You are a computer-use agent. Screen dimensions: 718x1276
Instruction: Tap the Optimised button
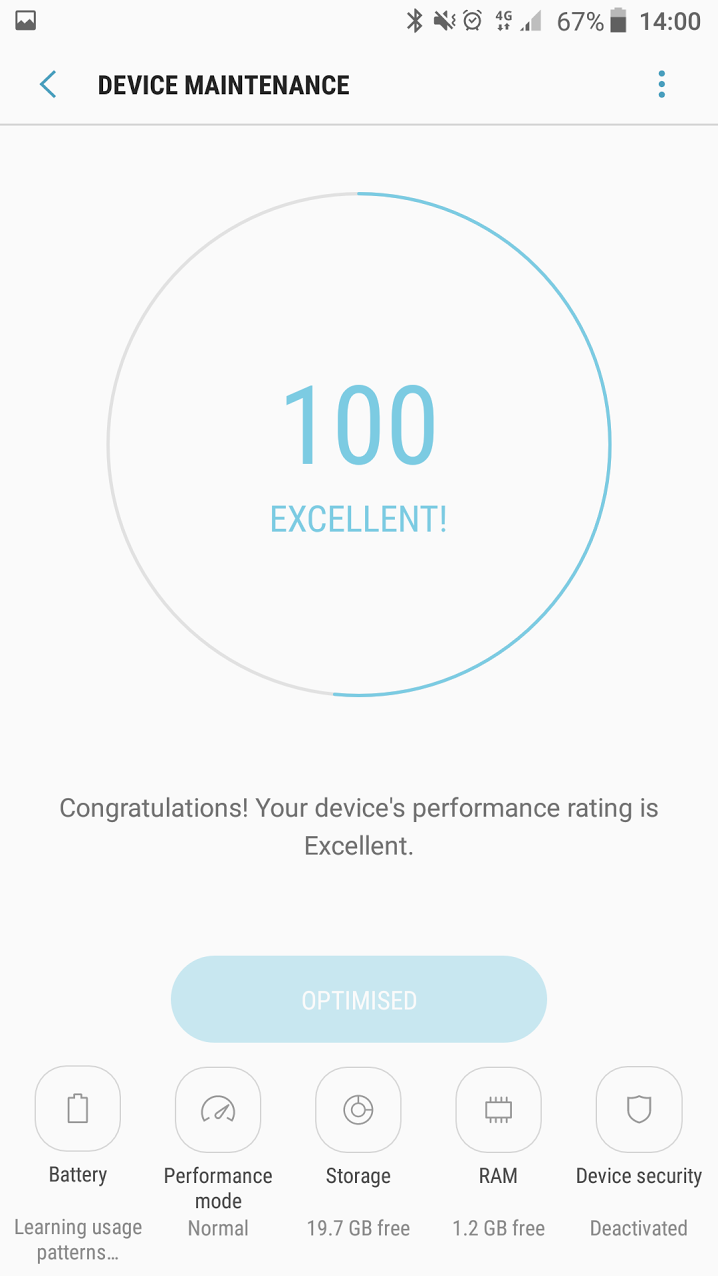point(358,1000)
